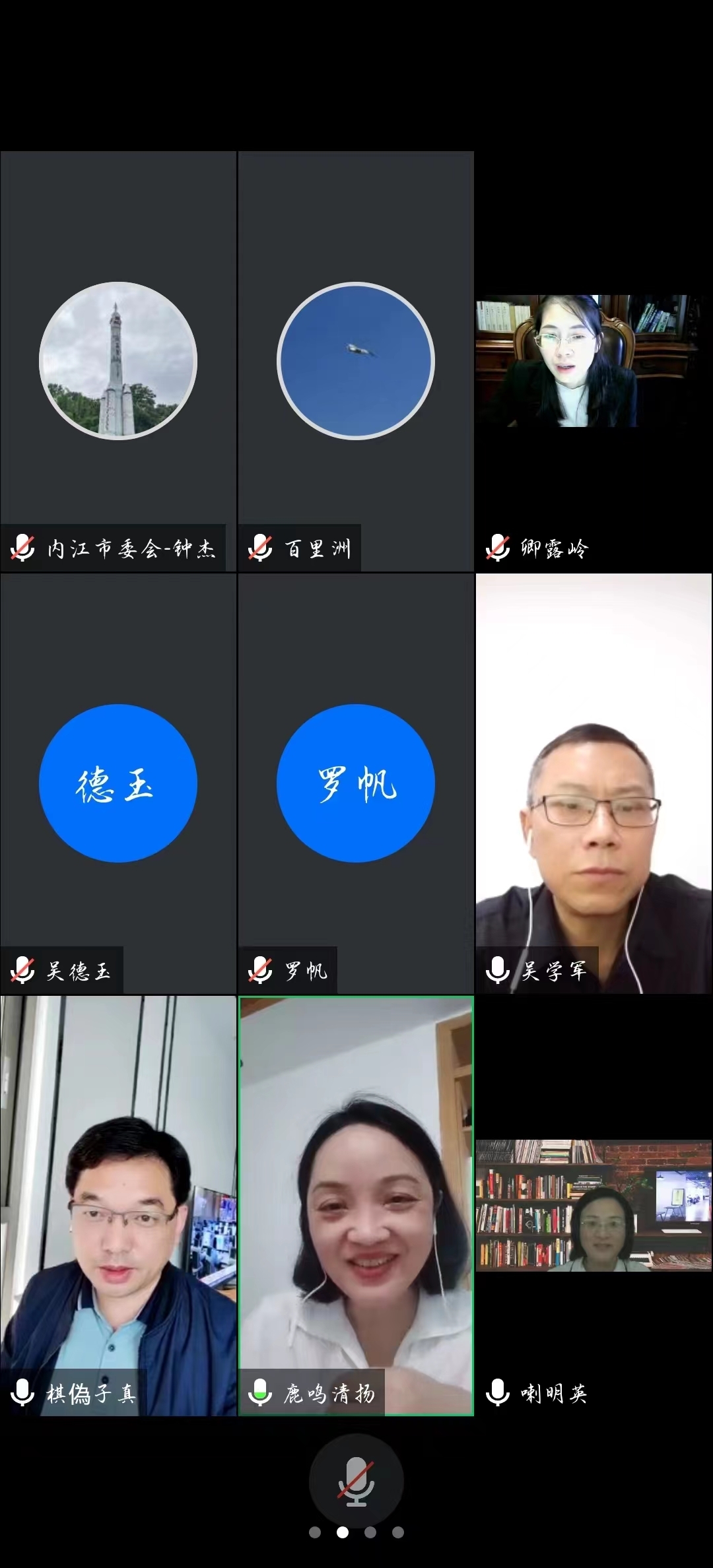Viewport: 713px width, 1568px height.
Task: Open 棋偽子真's video tile
Action: [x=118, y=1206]
